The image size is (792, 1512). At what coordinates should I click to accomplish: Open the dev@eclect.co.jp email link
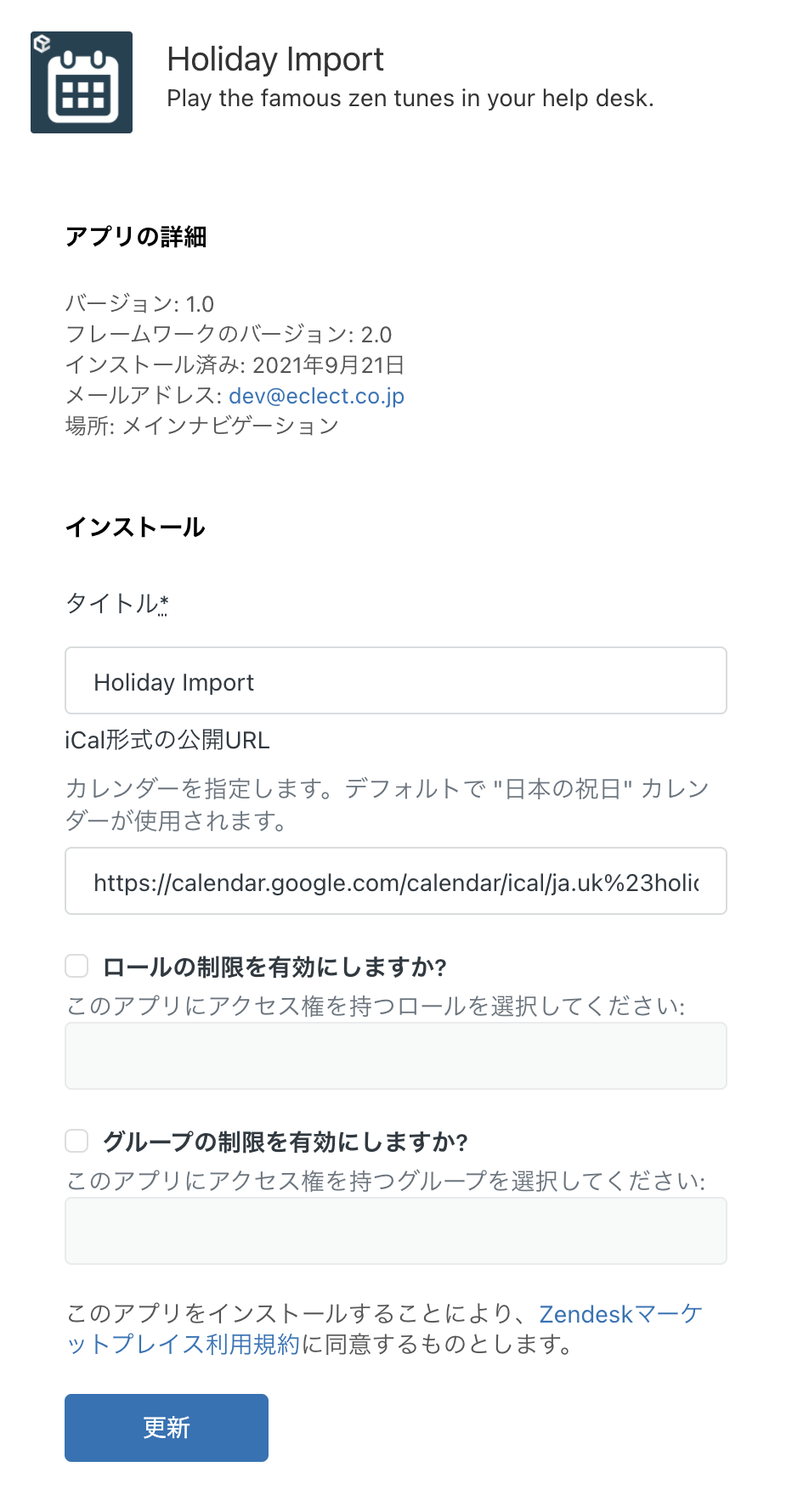click(x=316, y=396)
